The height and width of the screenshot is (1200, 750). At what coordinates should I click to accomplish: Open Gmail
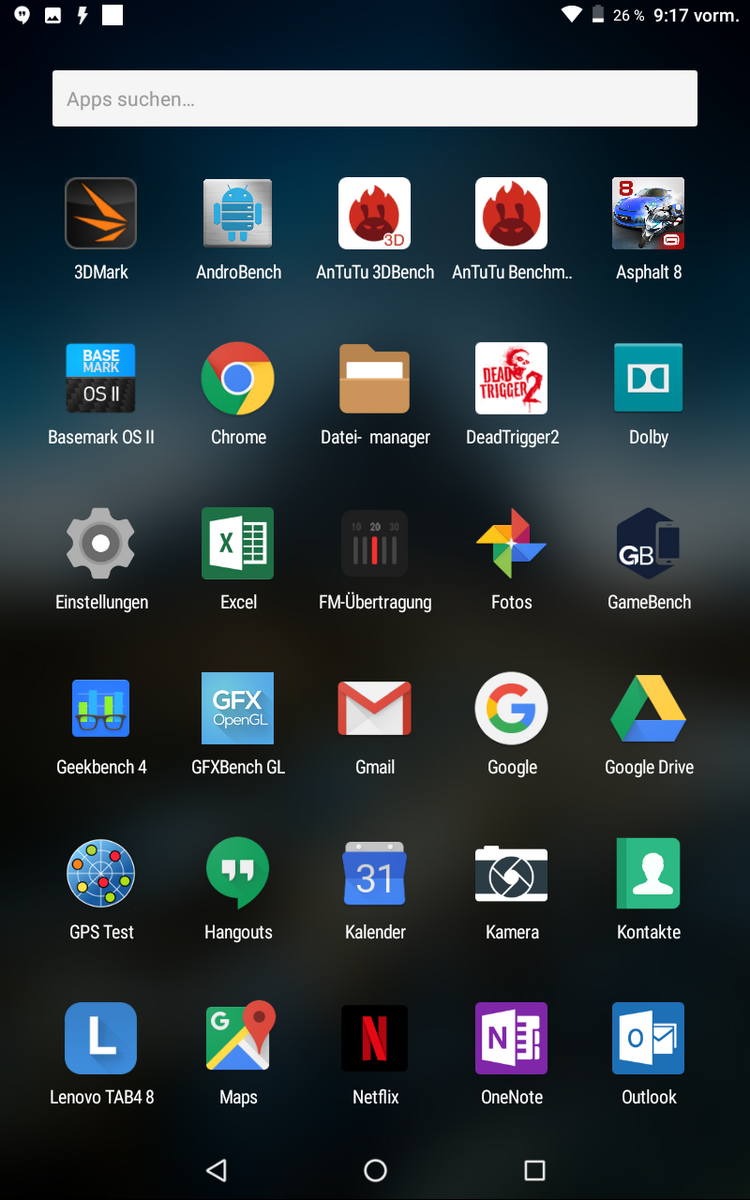click(375, 708)
